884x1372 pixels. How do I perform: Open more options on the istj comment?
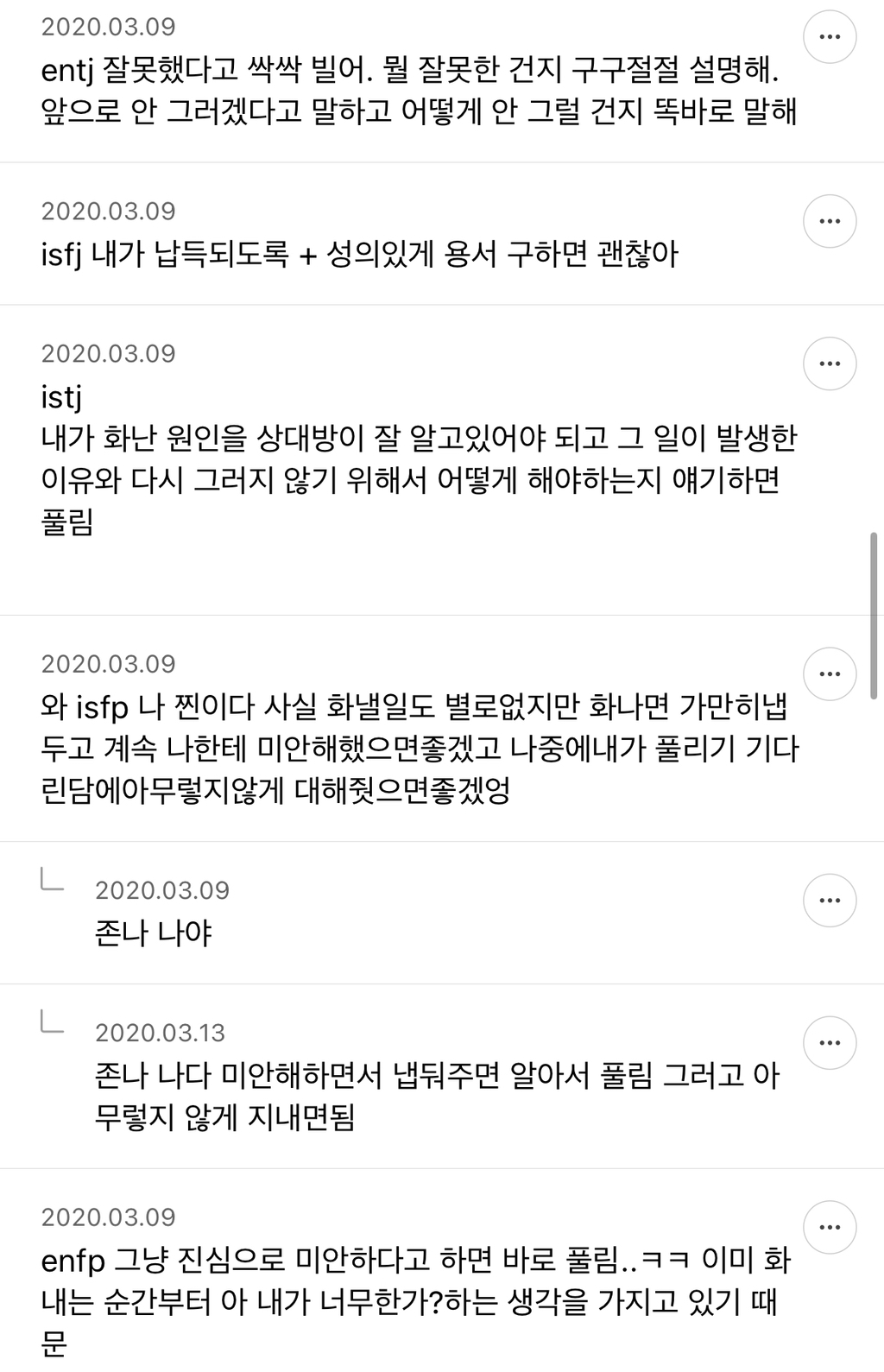[x=830, y=364]
